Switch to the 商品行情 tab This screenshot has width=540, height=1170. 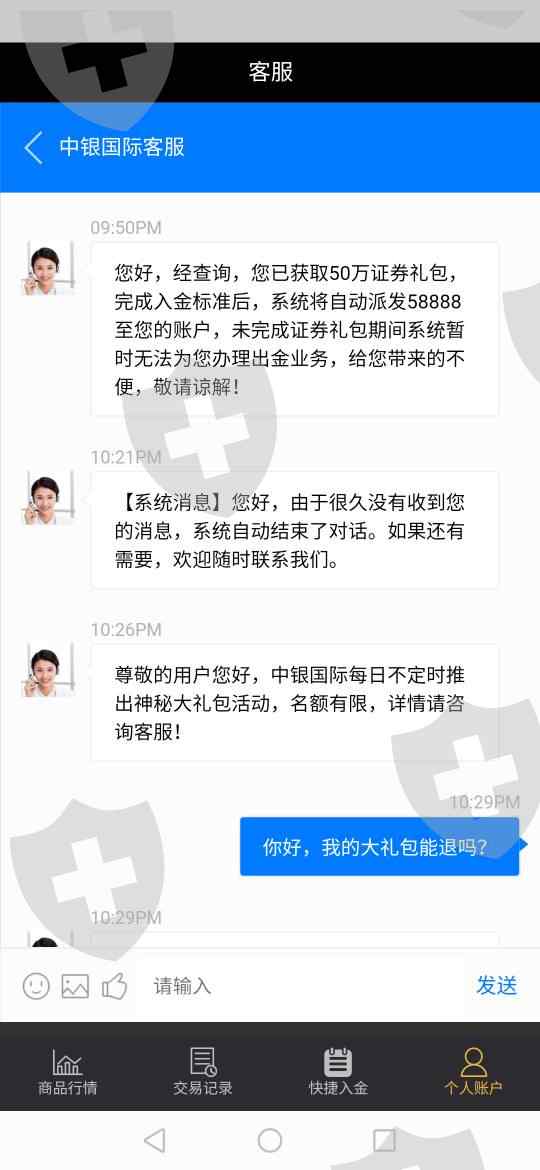click(67, 1071)
